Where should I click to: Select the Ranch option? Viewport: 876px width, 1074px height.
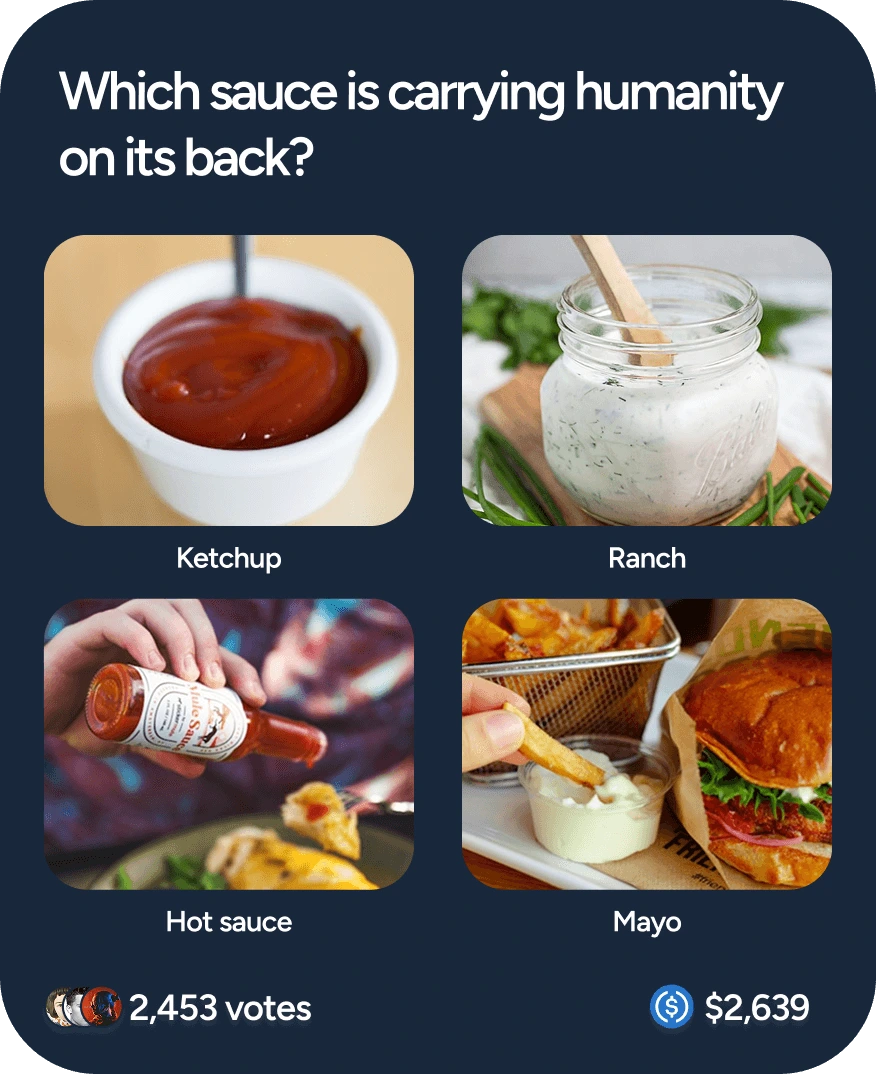coord(646,381)
